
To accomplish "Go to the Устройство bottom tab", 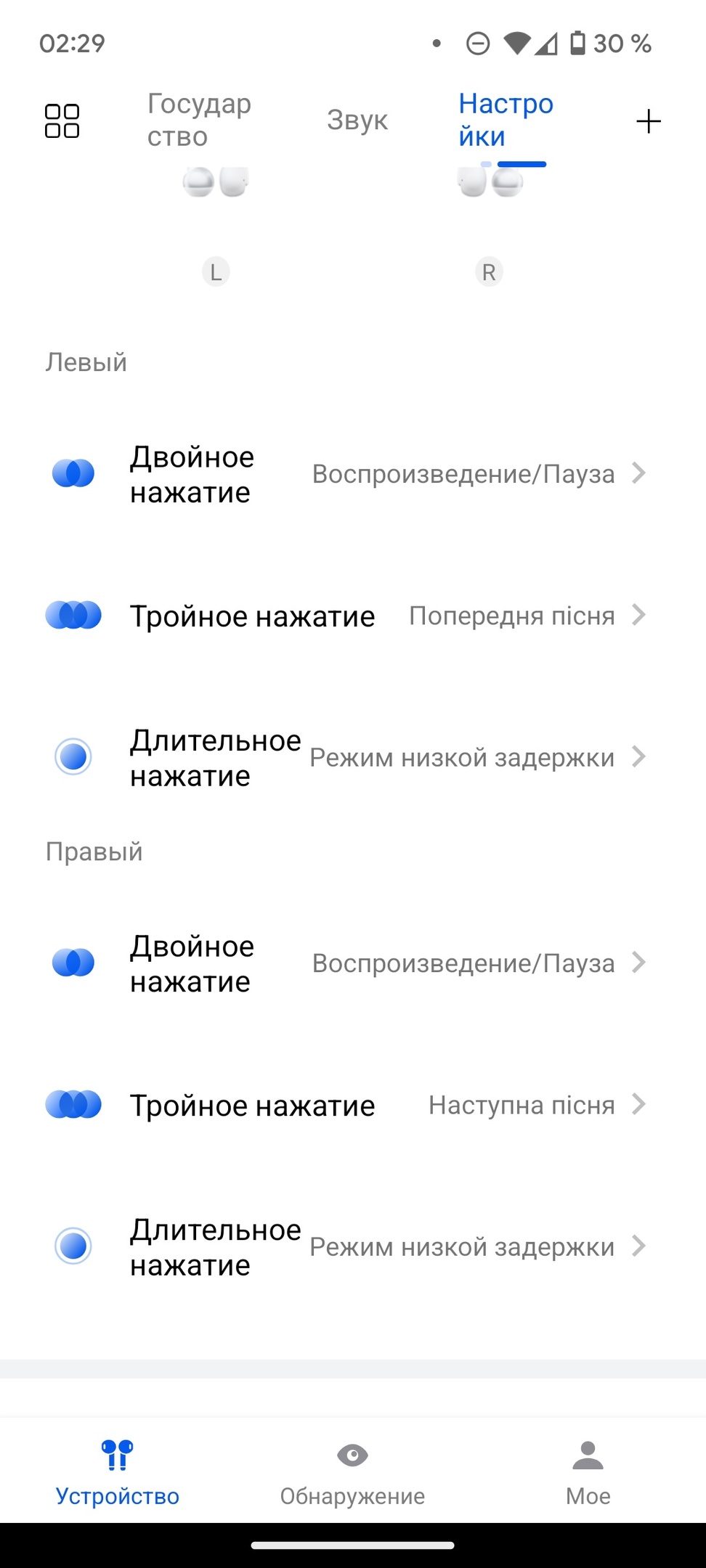I will pos(118,1472).
